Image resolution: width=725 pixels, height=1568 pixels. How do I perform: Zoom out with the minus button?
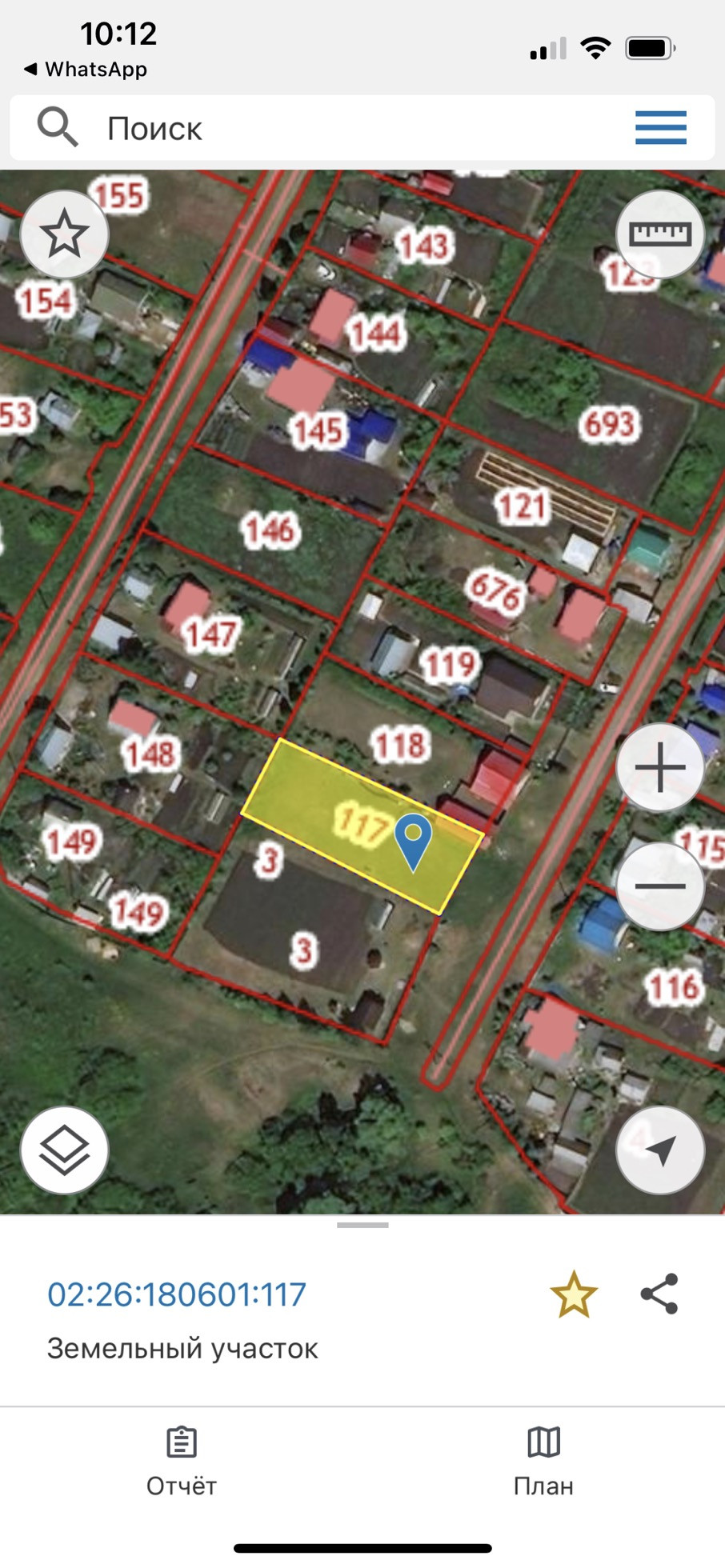tap(660, 886)
